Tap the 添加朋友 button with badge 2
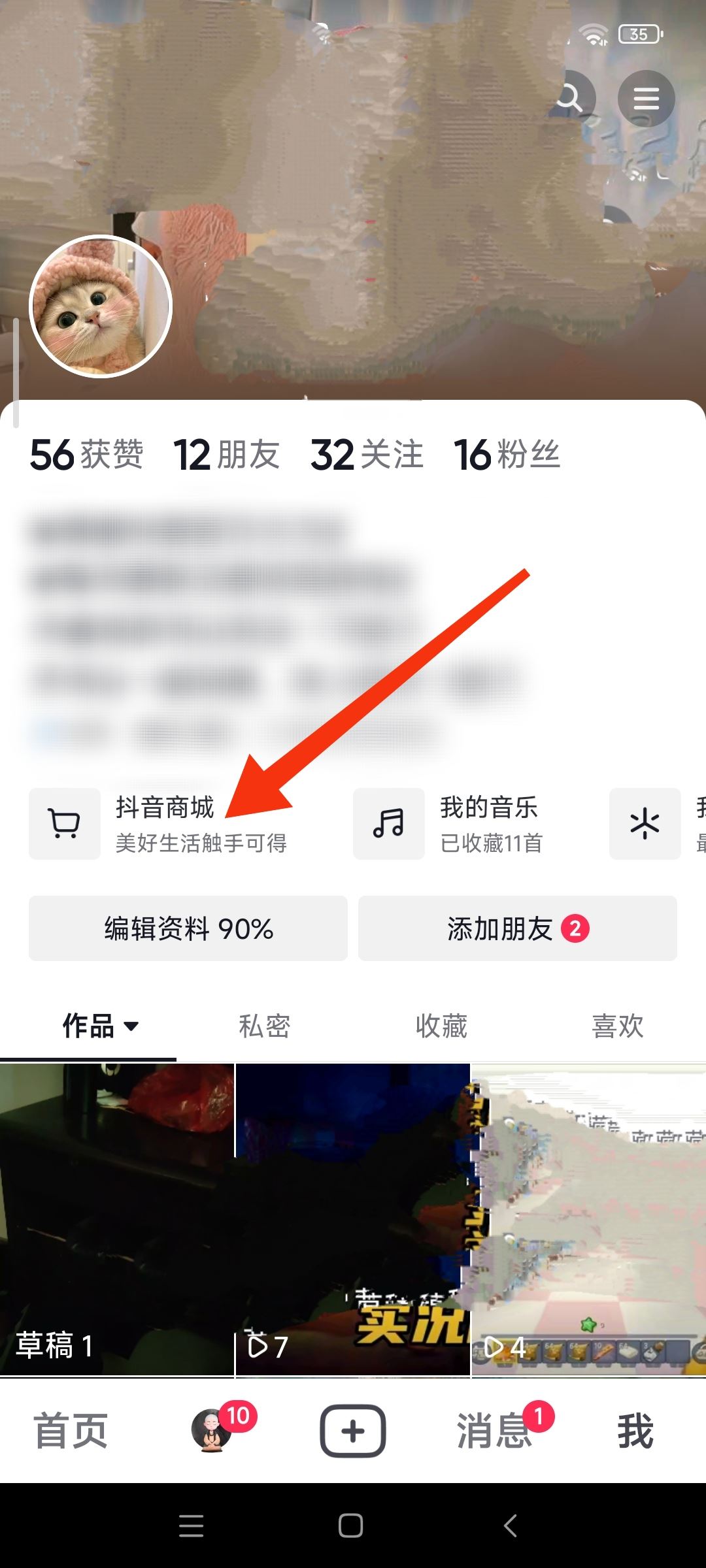This screenshot has width=706, height=1568. coord(516,928)
